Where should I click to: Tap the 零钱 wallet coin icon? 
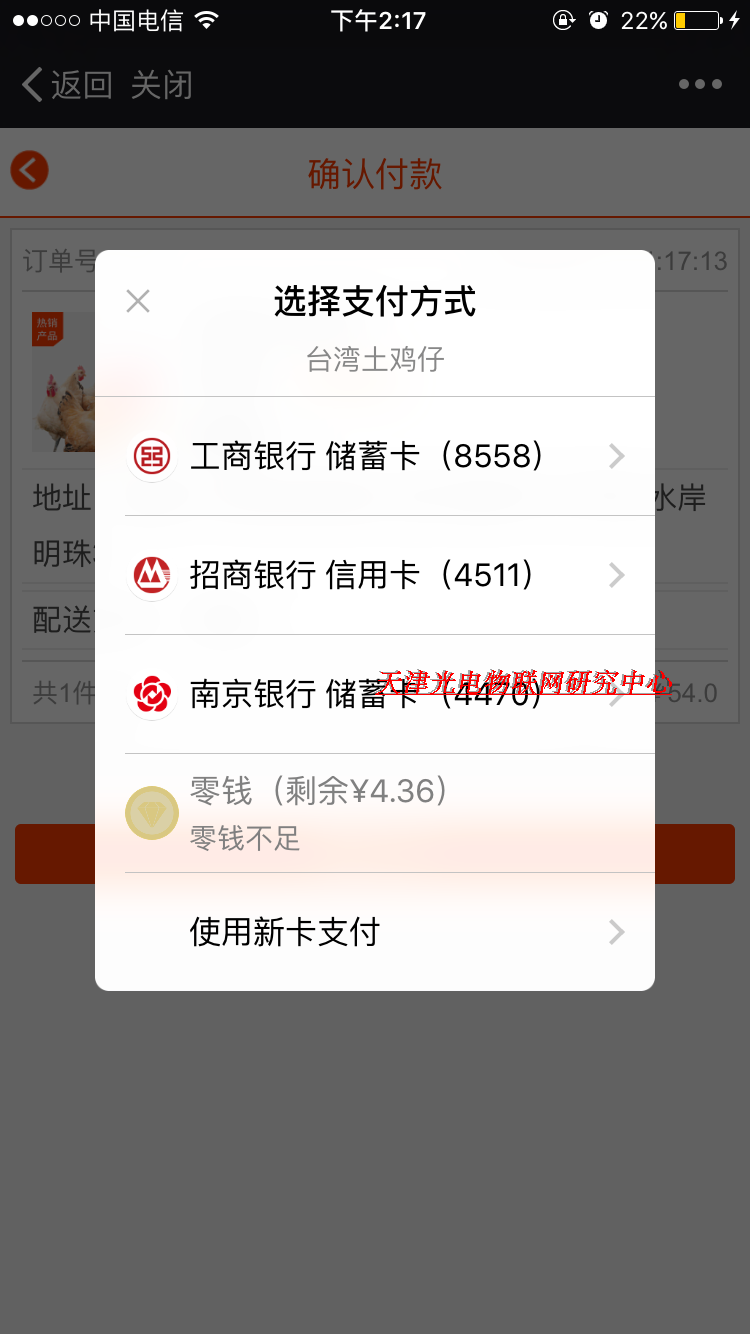click(x=151, y=813)
